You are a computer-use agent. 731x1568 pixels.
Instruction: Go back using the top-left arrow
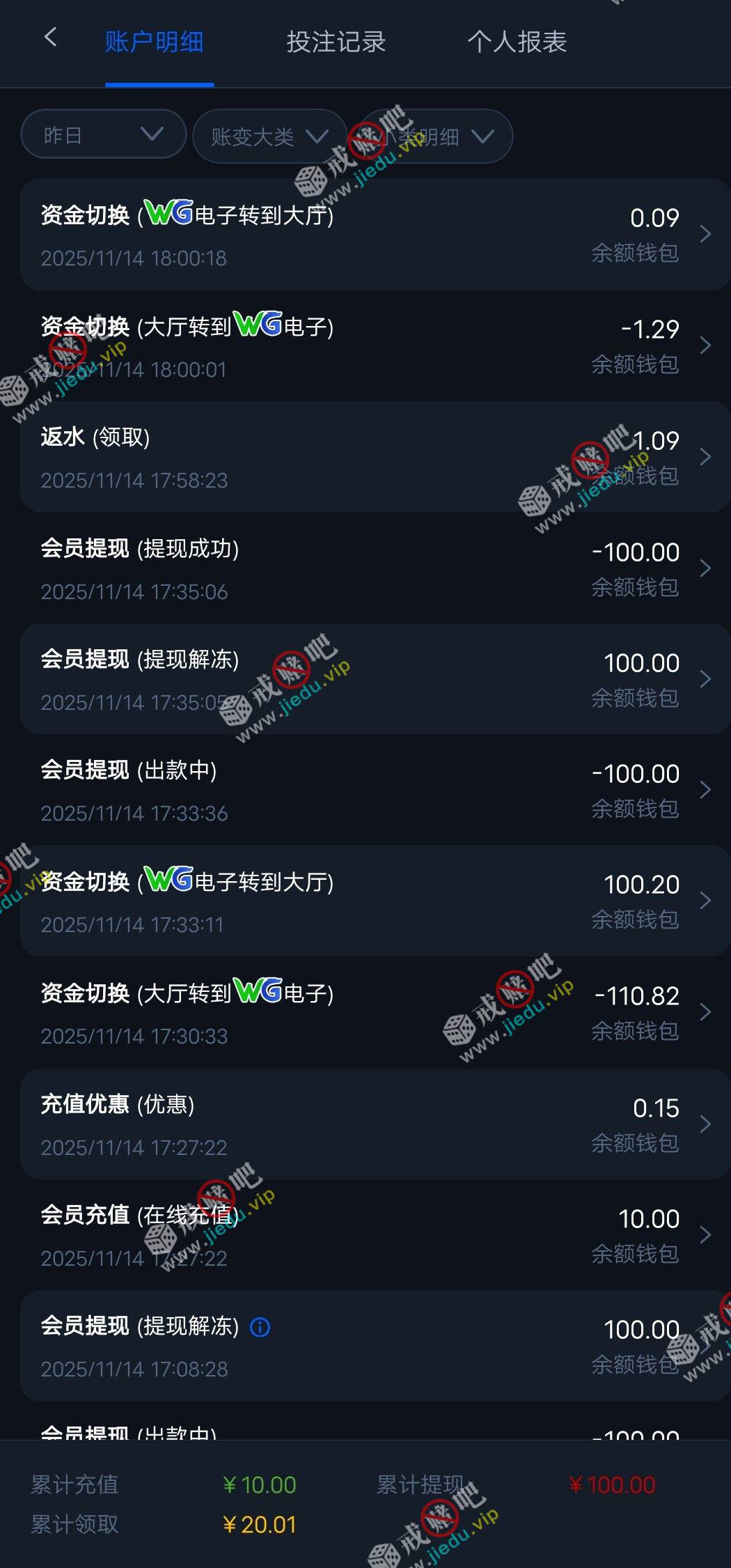pos(50,38)
